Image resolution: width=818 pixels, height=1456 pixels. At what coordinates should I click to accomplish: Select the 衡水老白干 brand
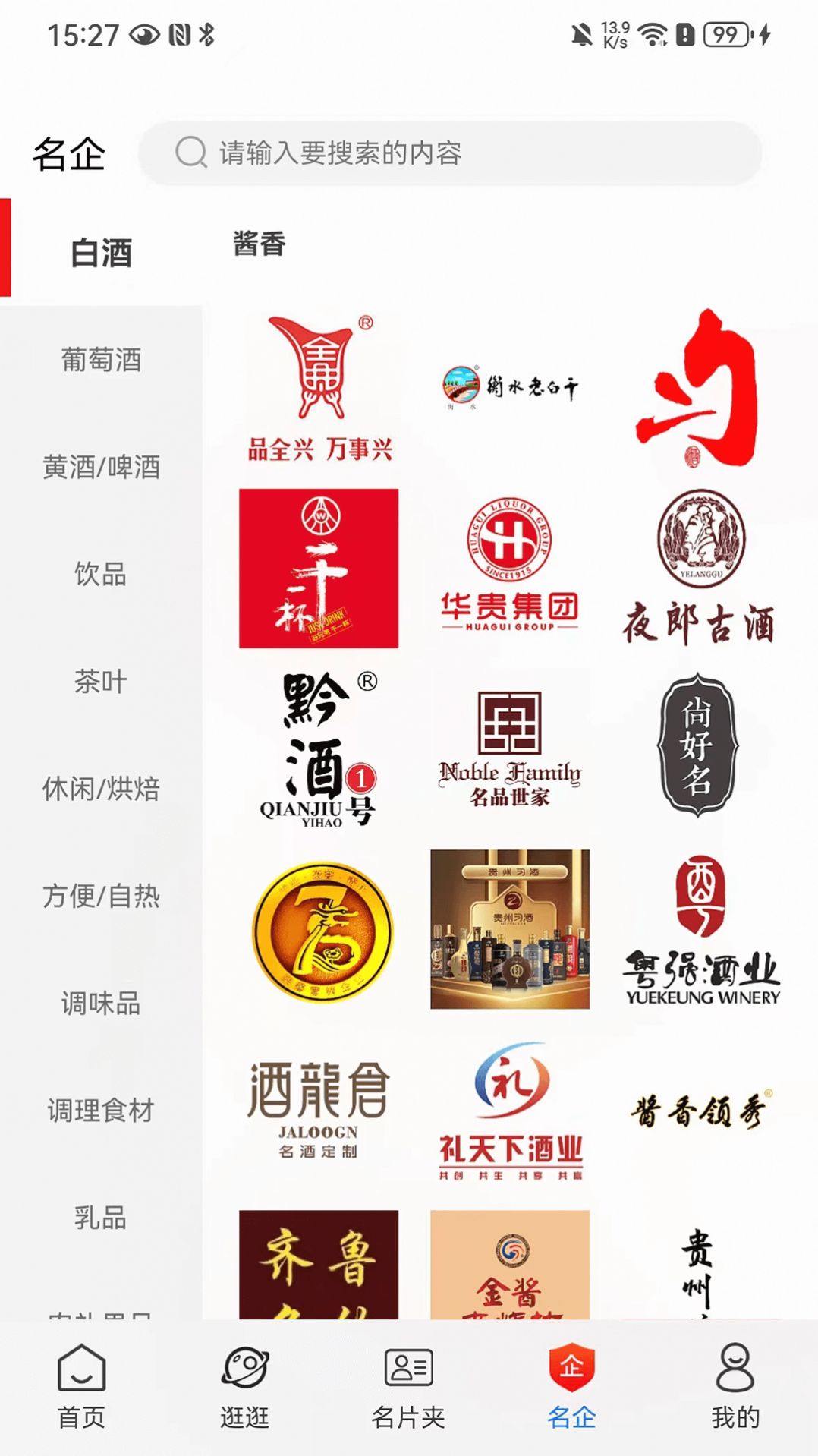click(x=508, y=383)
